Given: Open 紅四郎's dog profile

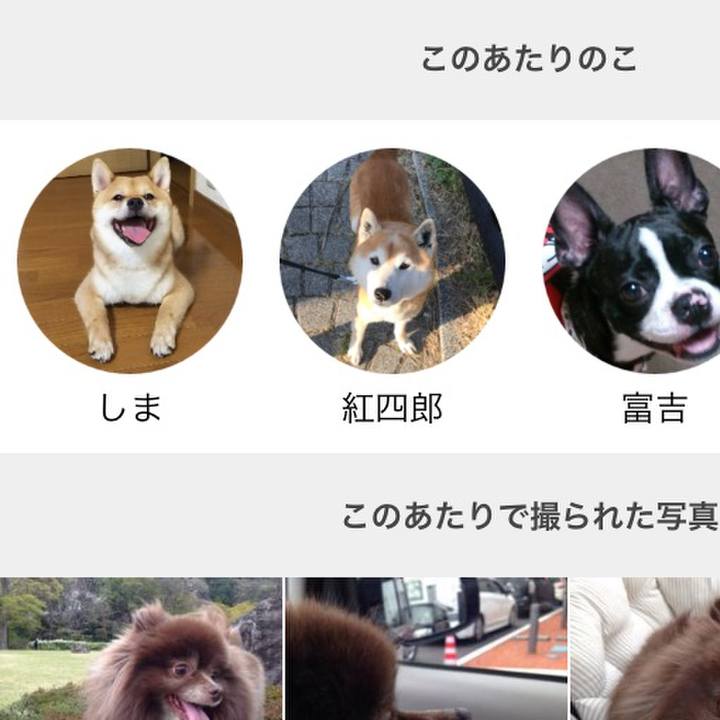Looking at the screenshot, I should (392, 262).
